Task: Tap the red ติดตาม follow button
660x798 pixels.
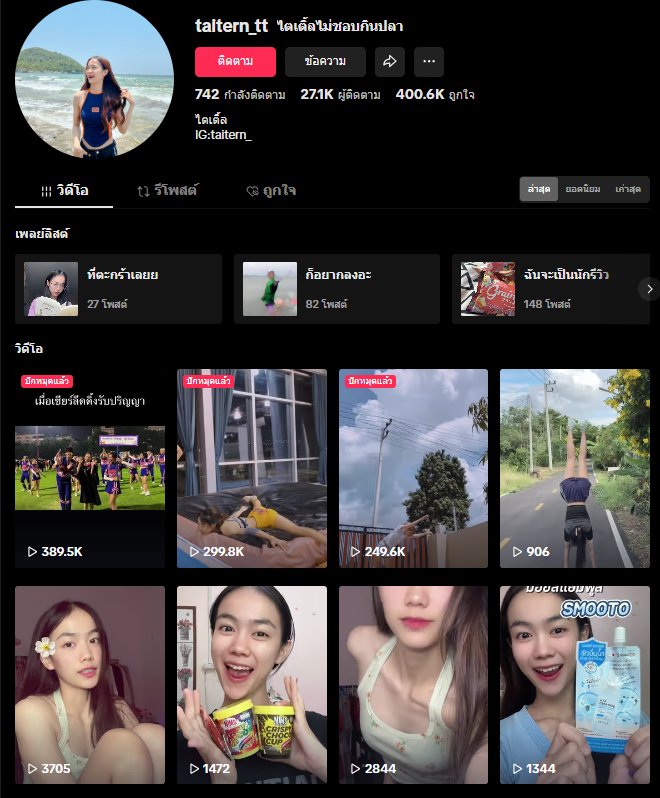Action: [x=235, y=62]
